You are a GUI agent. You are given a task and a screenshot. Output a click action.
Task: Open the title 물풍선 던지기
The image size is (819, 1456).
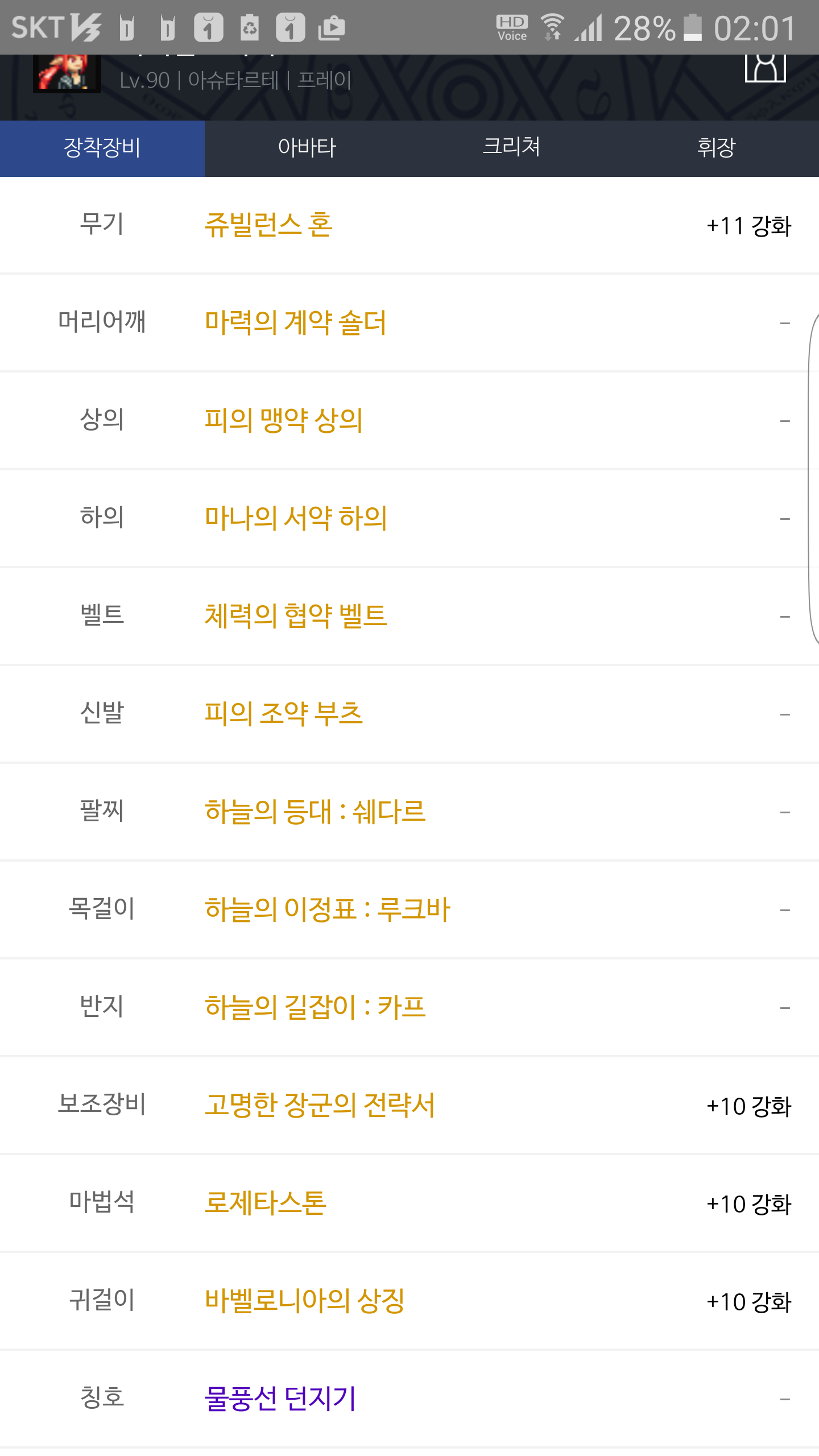pyautogui.click(x=280, y=1399)
